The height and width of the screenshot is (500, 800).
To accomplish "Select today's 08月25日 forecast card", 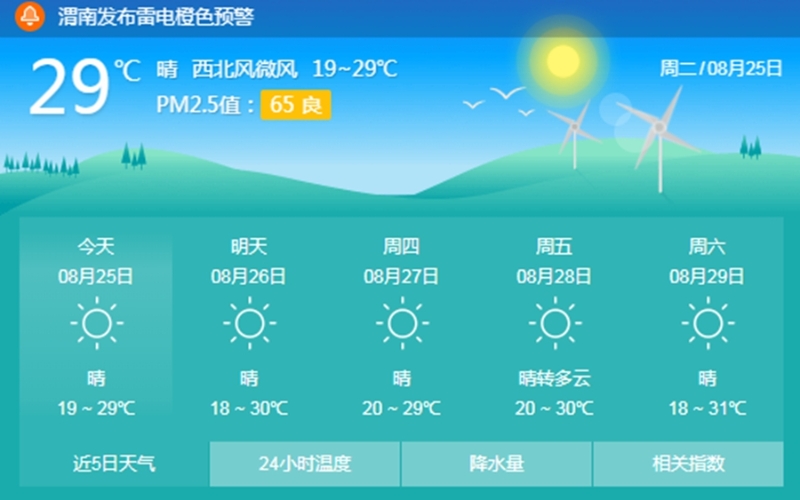I will point(96,325).
